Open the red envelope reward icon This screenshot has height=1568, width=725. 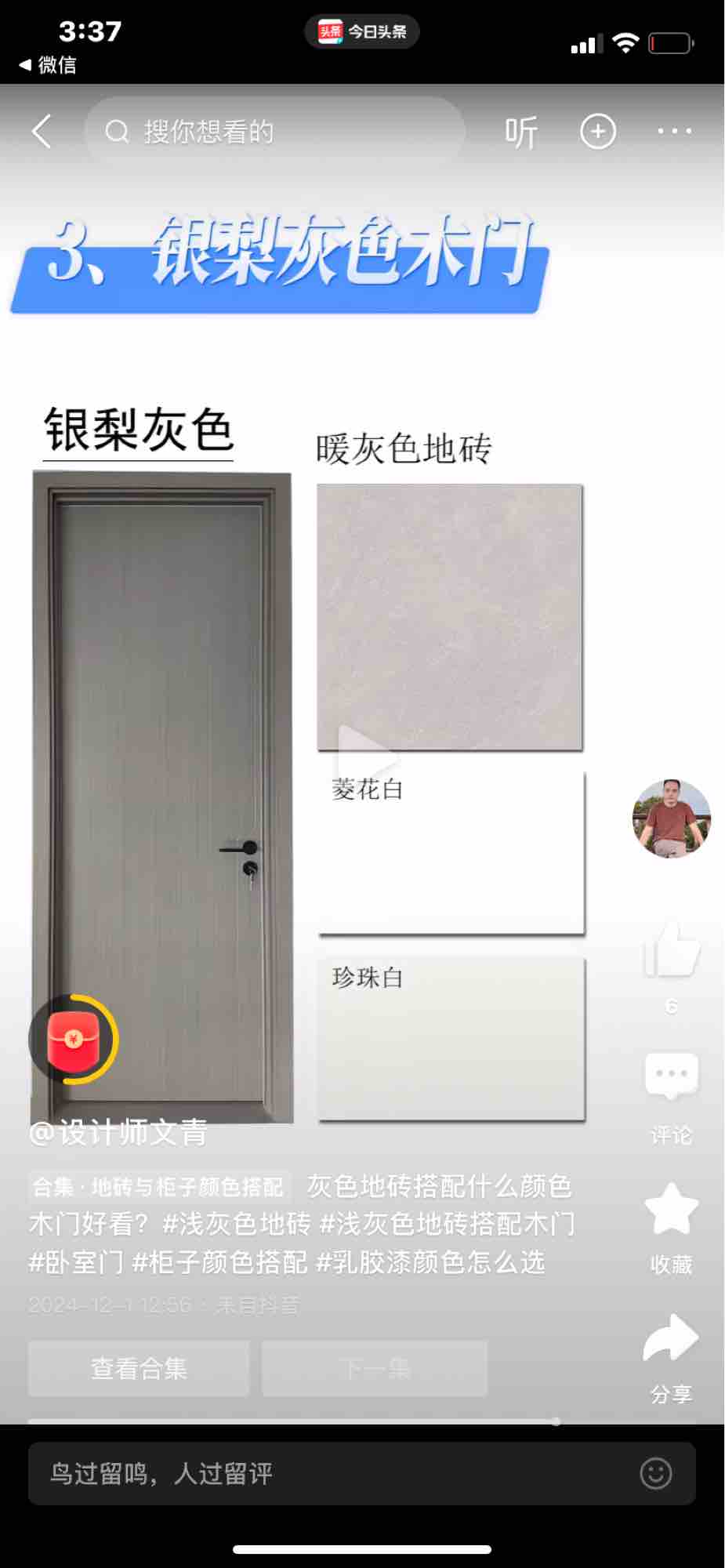pyautogui.click(x=74, y=1040)
